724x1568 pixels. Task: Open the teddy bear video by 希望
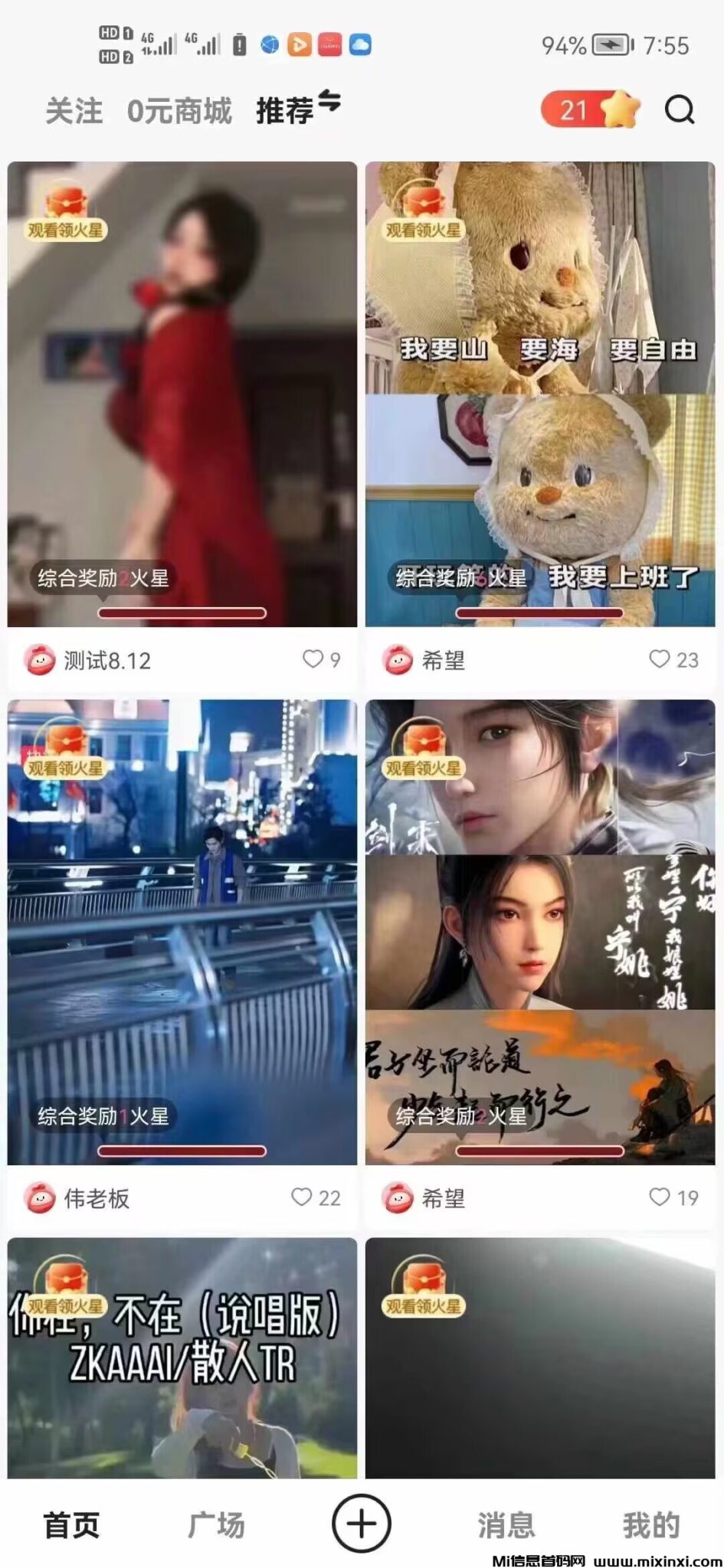pyautogui.click(x=540, y=394)
